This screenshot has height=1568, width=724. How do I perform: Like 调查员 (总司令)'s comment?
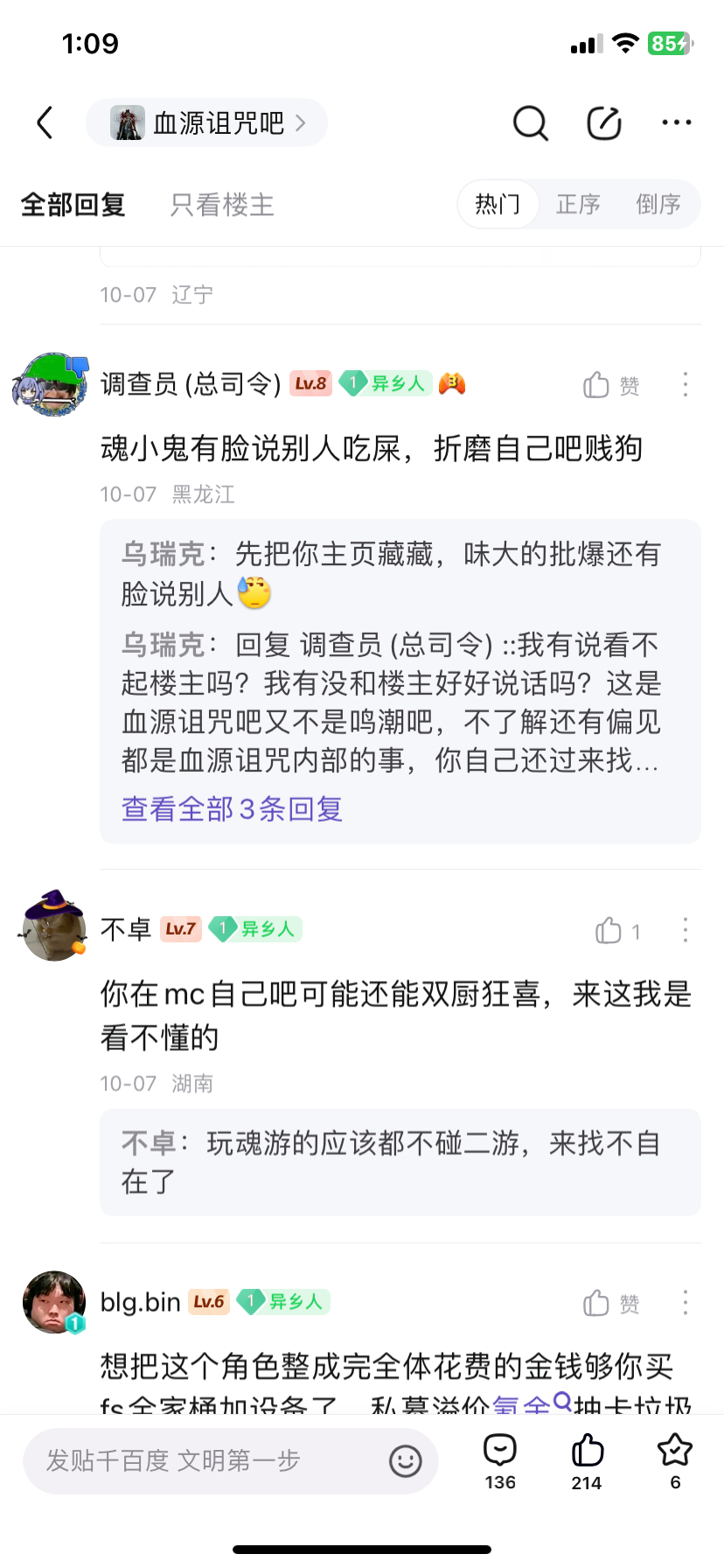(609, 385)
